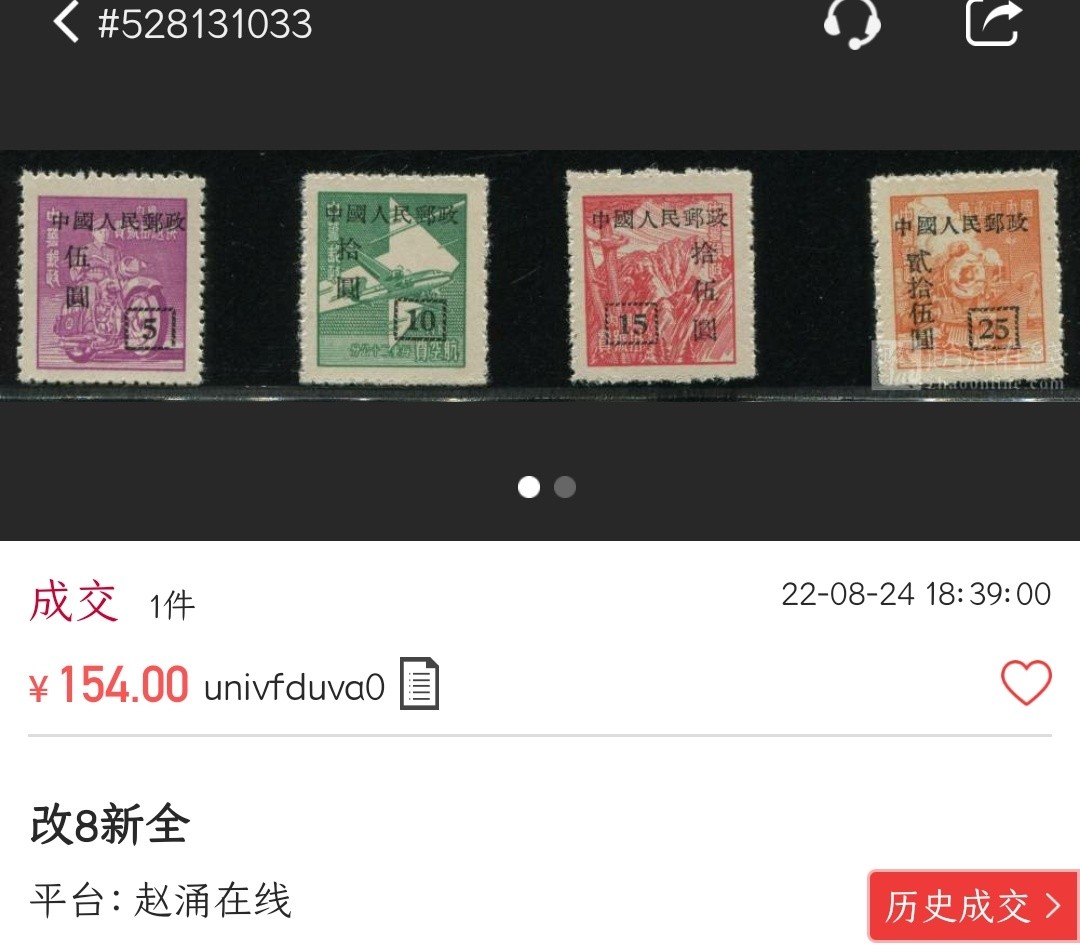Open the stamp set photo
1080x952 pixels.
point(540,278)
